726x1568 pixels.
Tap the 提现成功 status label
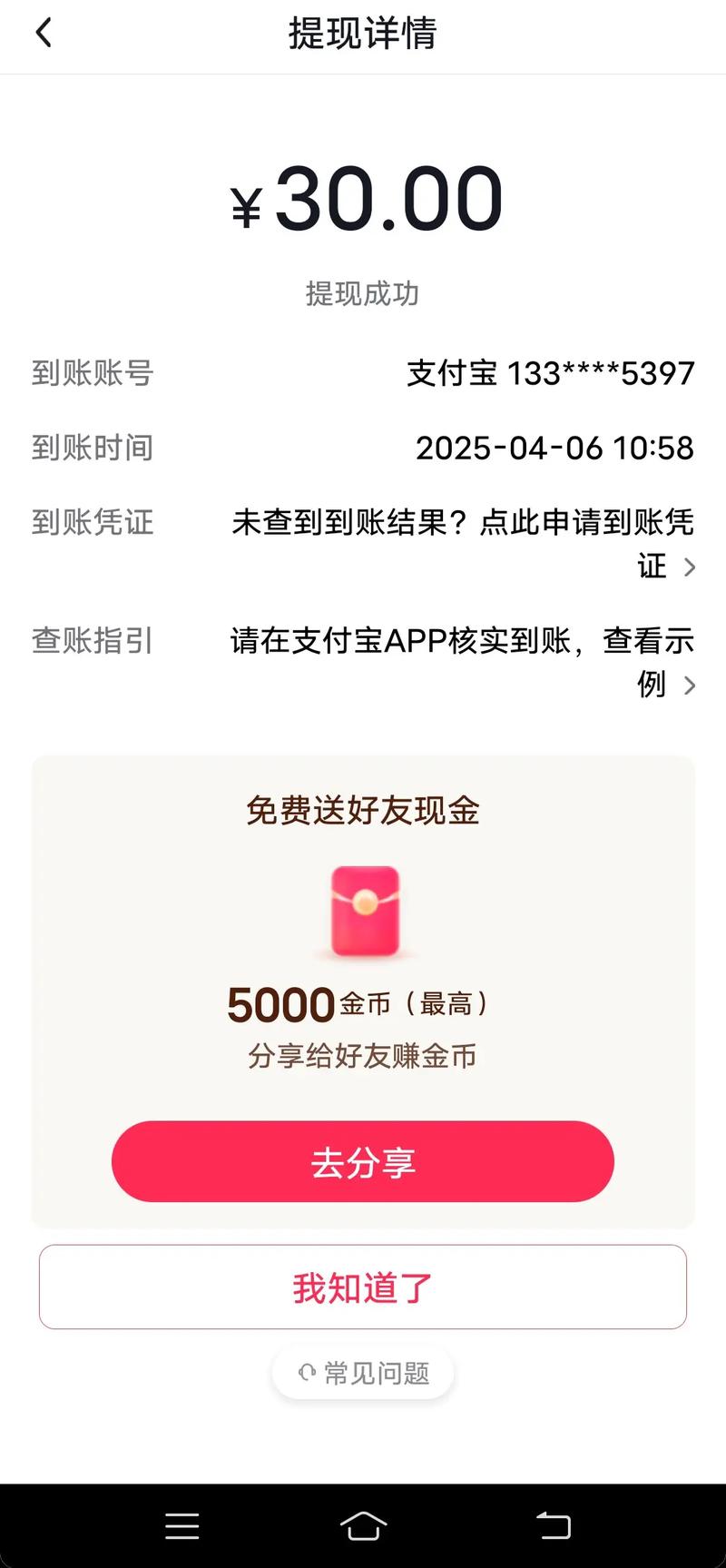click(362, 292)
